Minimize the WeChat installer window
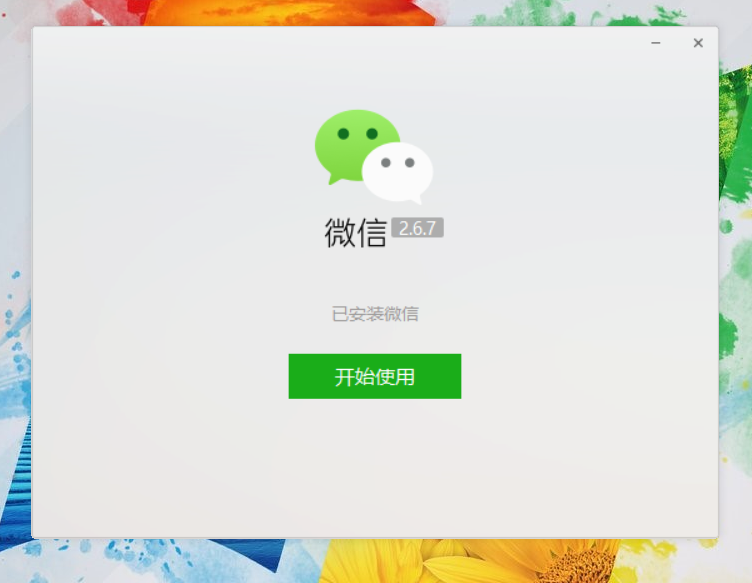752x583 pixels. click(x=656, y=43)
